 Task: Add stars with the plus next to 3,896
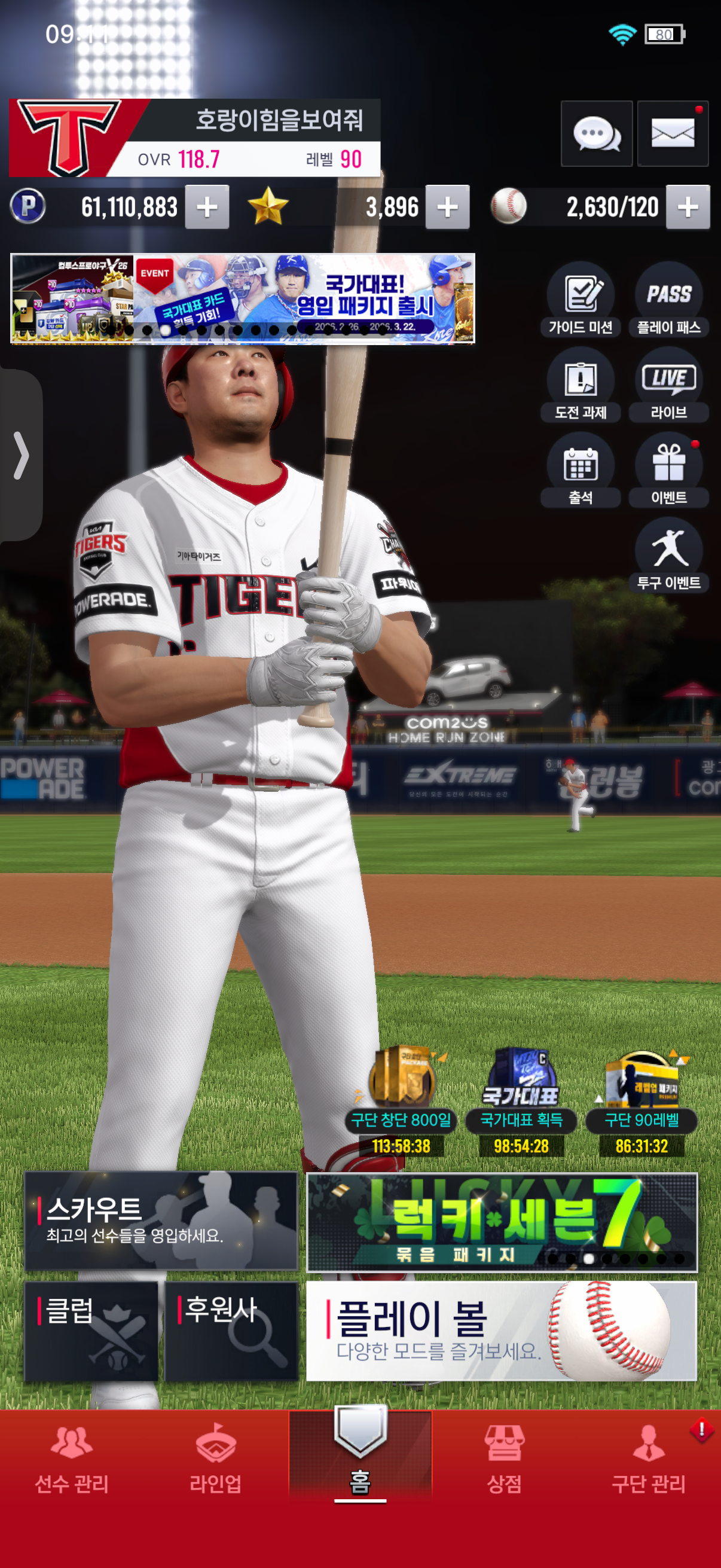pyautogui.click(x=447, y=208)
